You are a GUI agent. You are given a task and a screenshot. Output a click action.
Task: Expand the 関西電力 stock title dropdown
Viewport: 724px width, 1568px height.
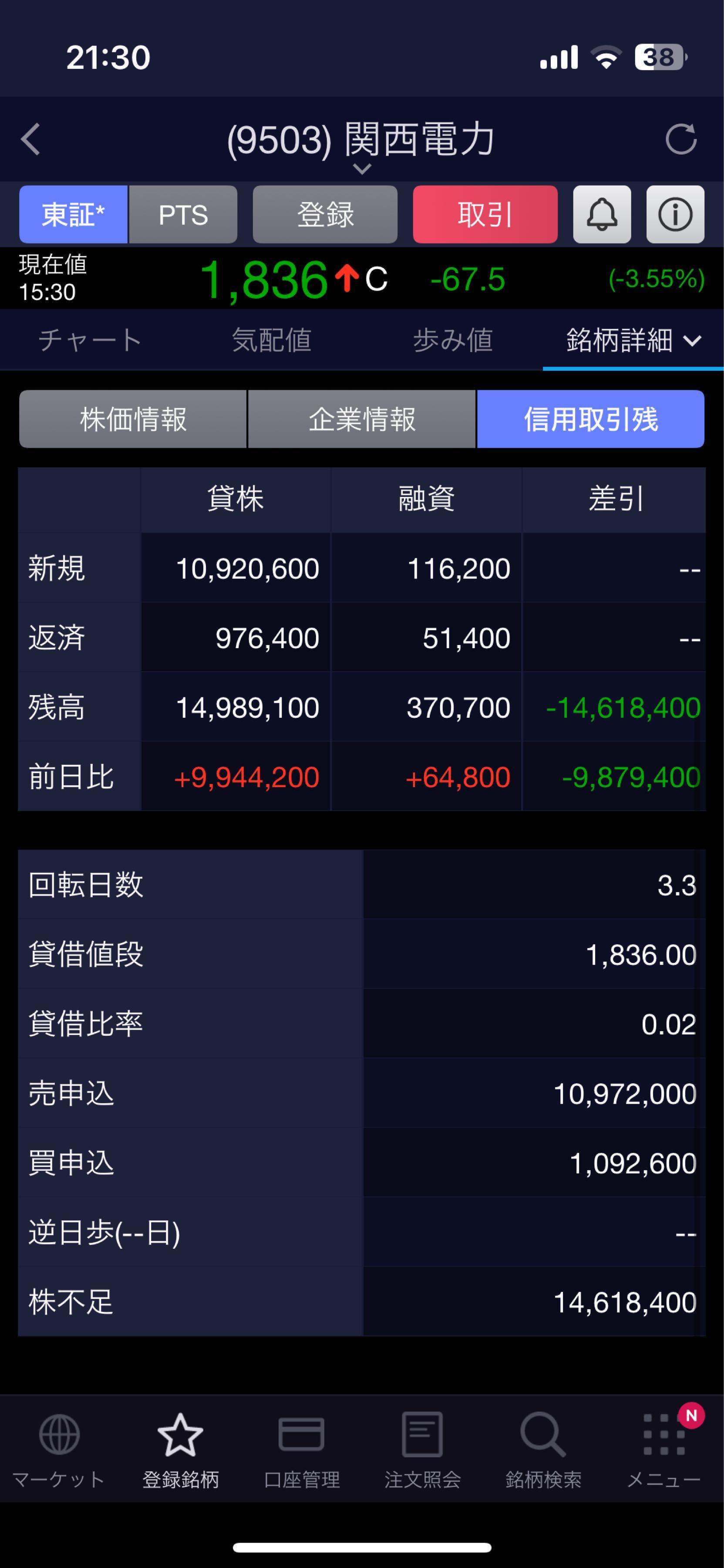(x=362, y=169)
